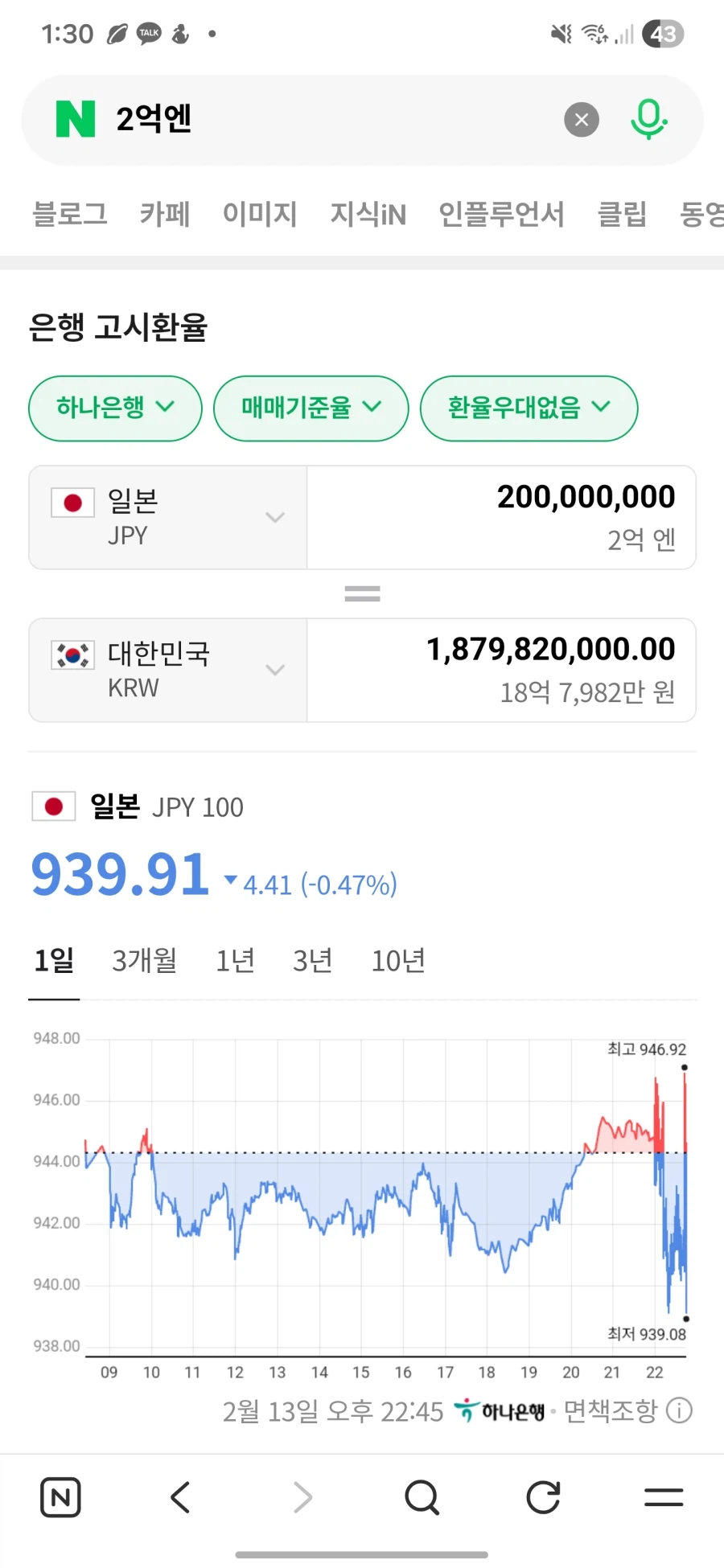724x1568 pixels.
Task: Expand the 매매기준율 rate type dropdown
Action: 311,408
